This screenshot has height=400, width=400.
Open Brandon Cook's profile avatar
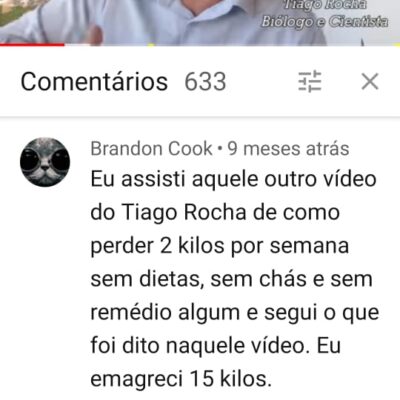coord(45,162)
